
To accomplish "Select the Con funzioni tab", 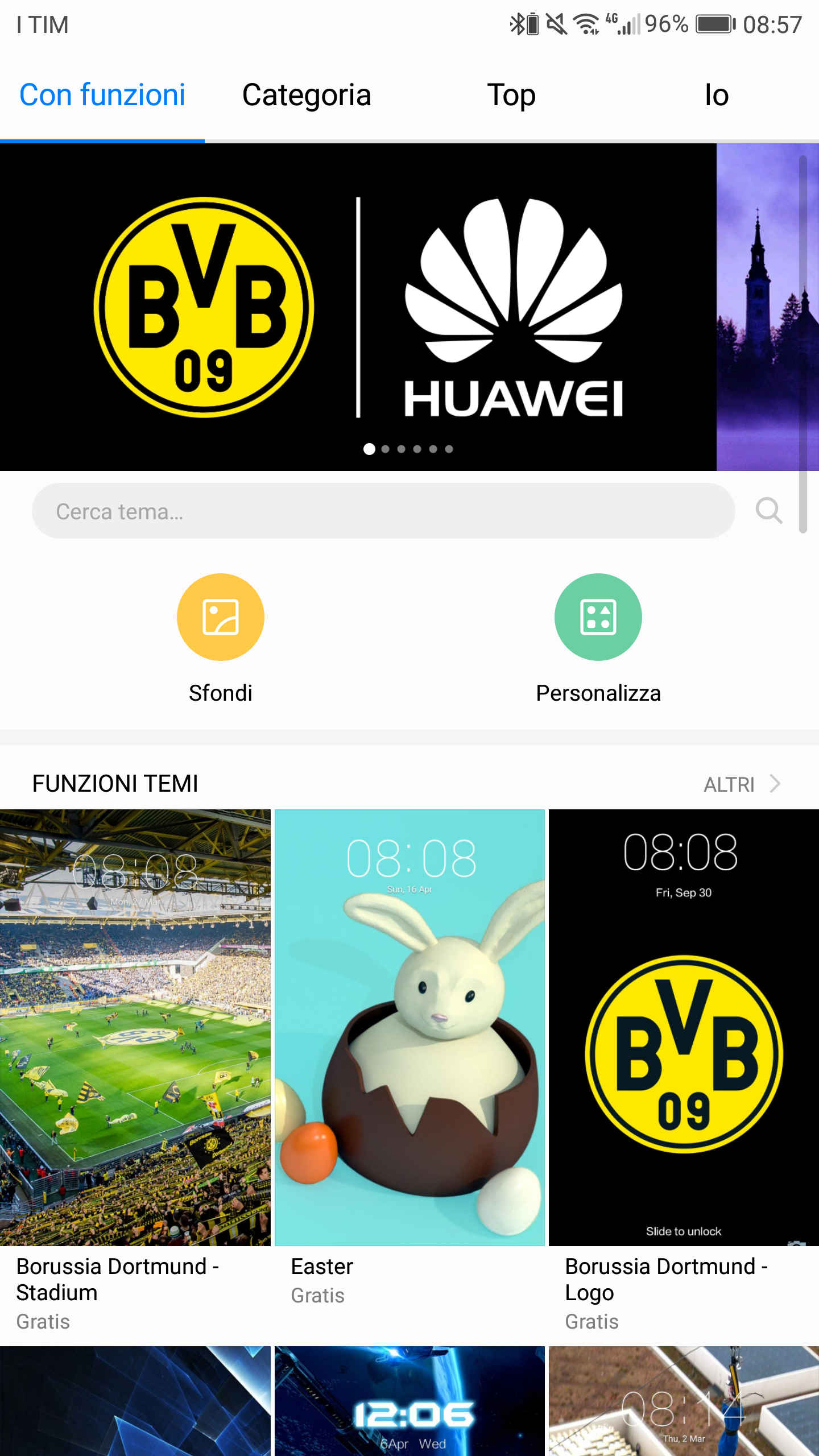I will point(102,95).
